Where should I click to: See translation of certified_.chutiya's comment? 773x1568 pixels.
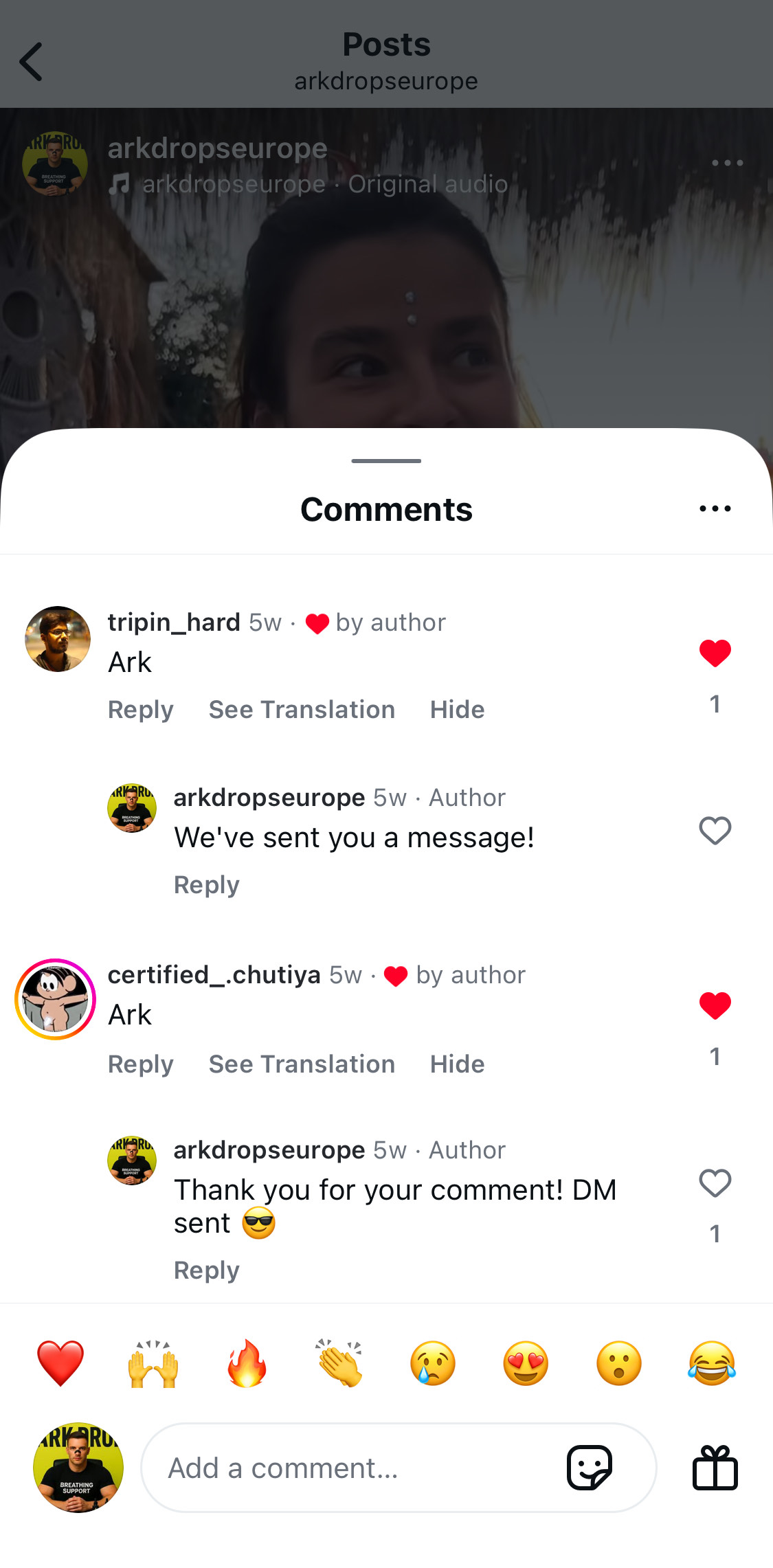[302, 1064]
